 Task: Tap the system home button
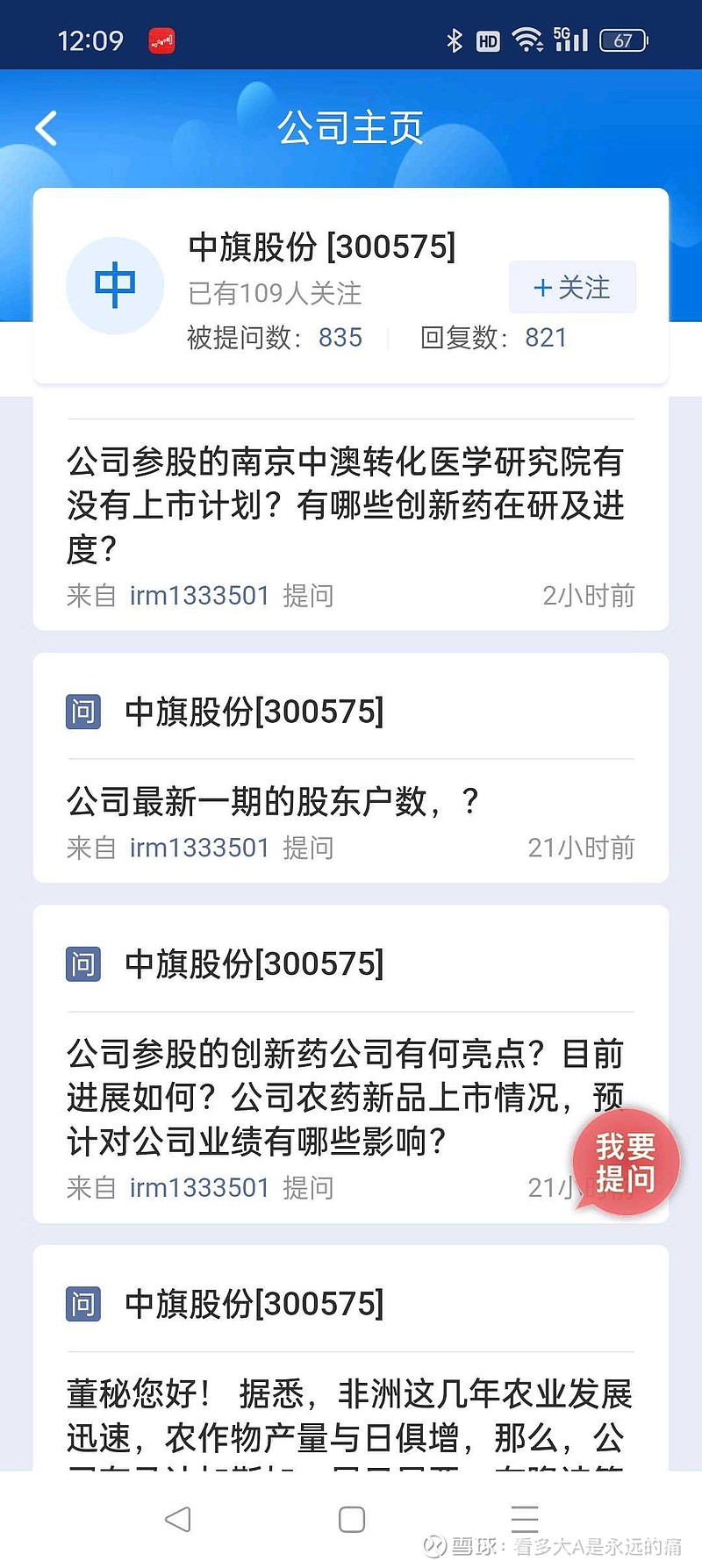point(351,1520)
